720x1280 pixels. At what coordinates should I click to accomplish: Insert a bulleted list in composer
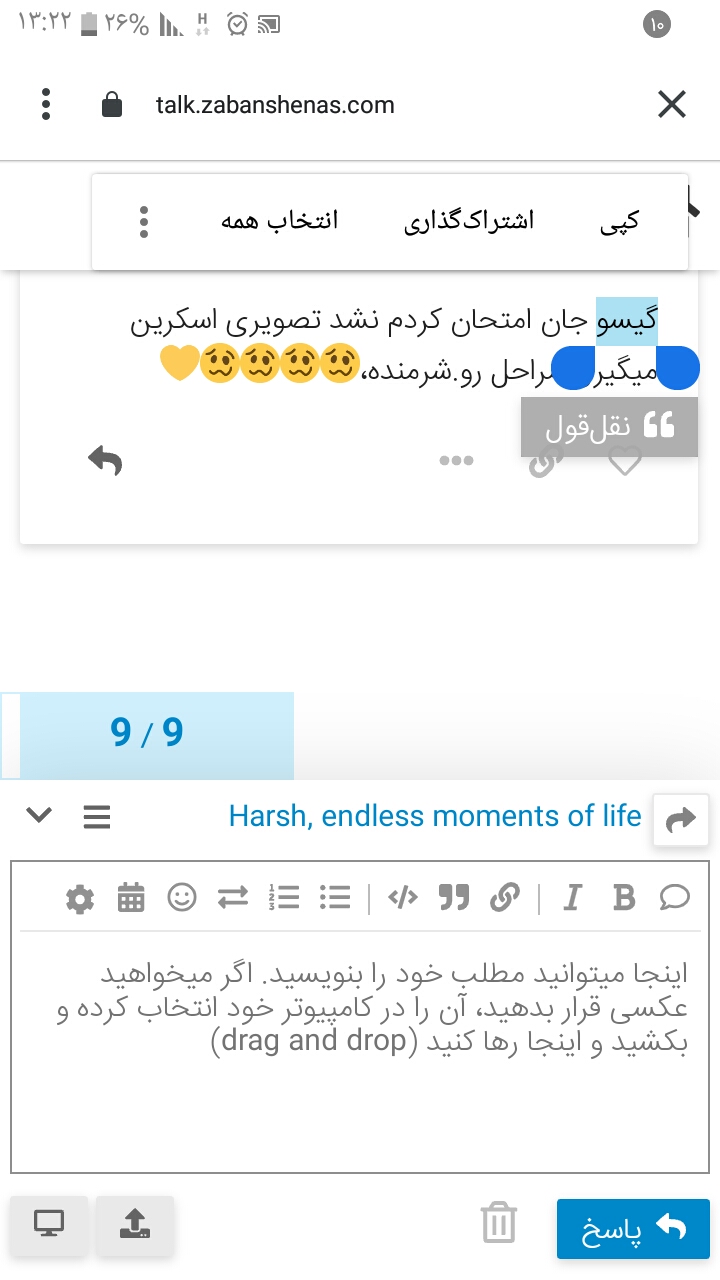335,898
